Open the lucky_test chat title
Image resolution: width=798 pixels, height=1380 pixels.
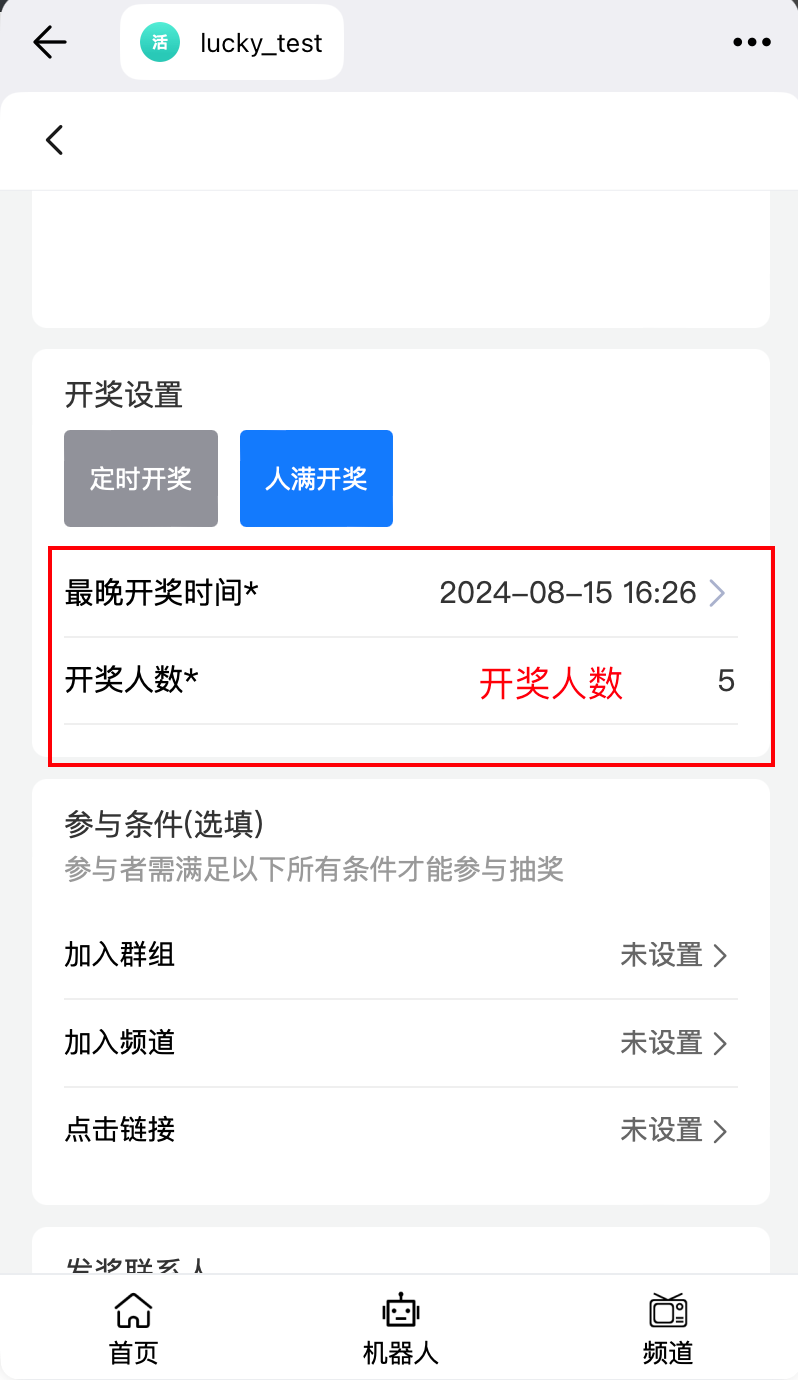pyautogui.click(x=232, y=43)
